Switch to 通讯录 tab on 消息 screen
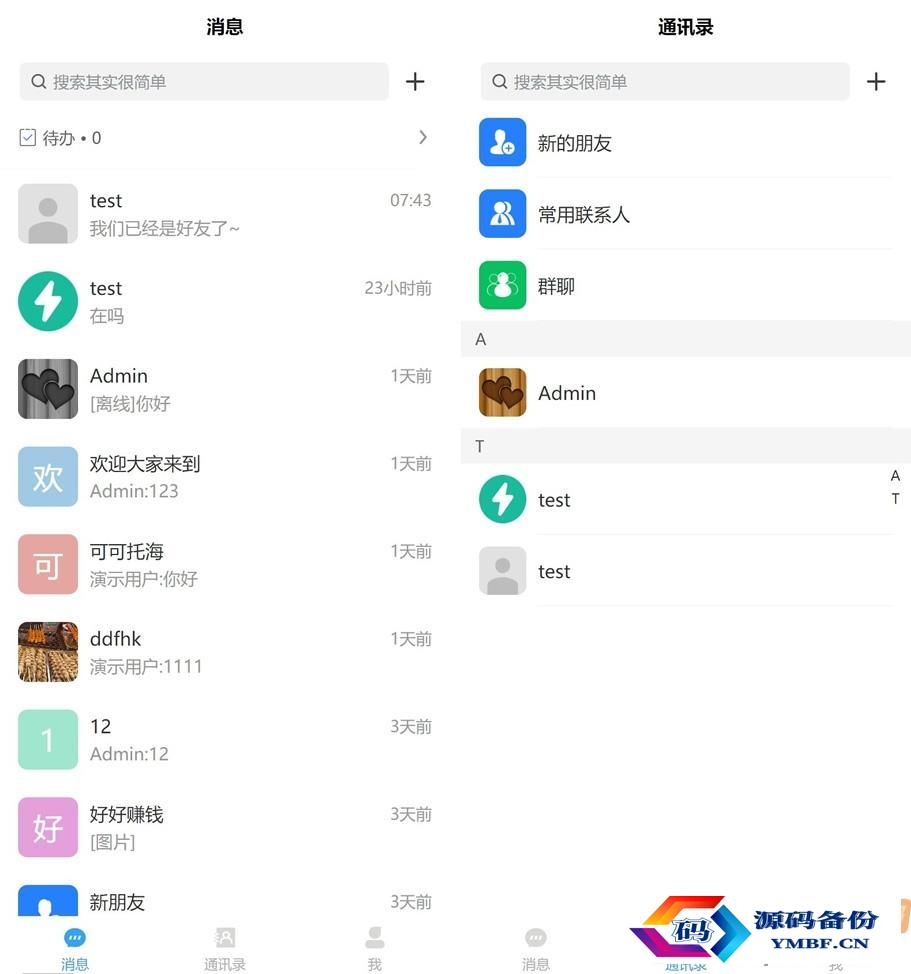This screenshot has height=974, width=911. tap(225, 948)
